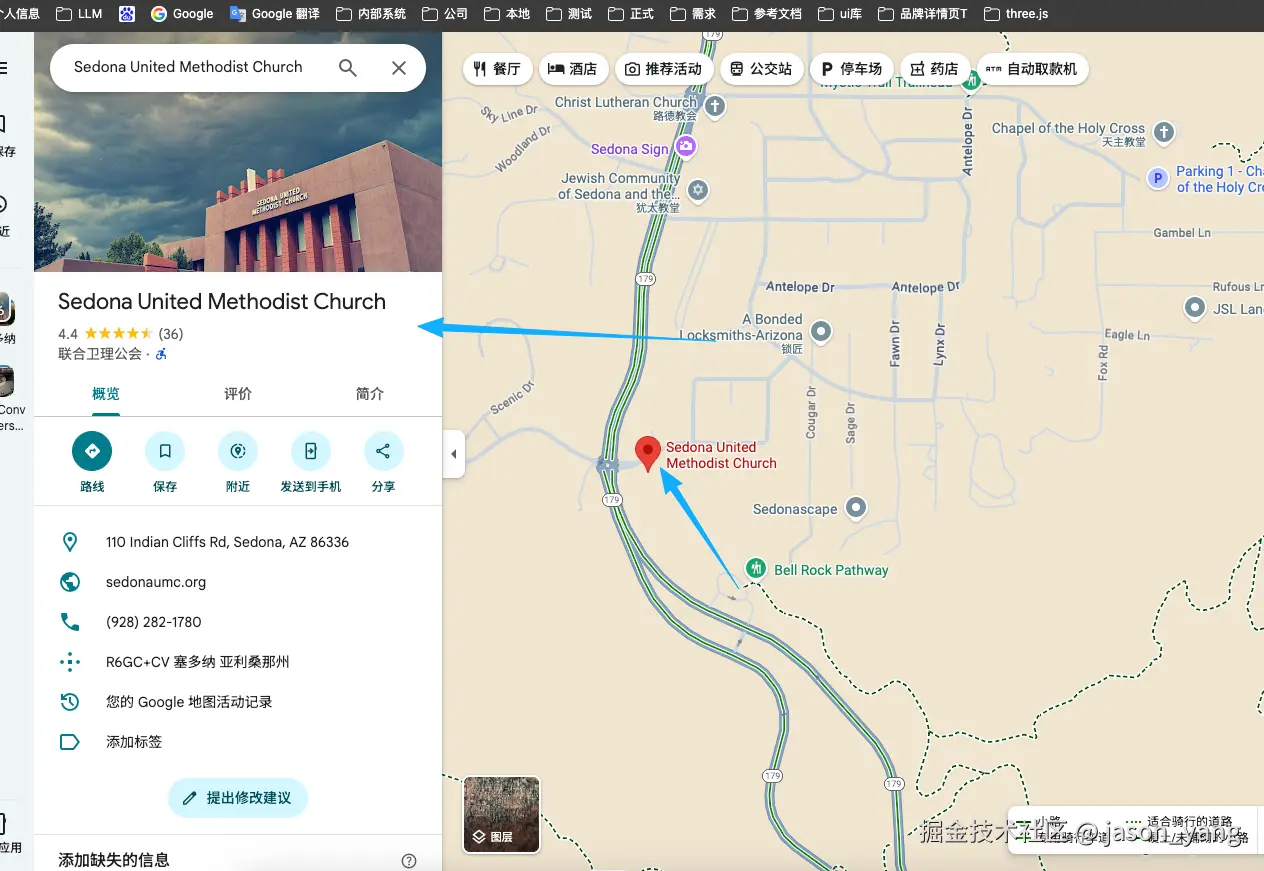Open the sedonaumc.org website row

[156, 582]
